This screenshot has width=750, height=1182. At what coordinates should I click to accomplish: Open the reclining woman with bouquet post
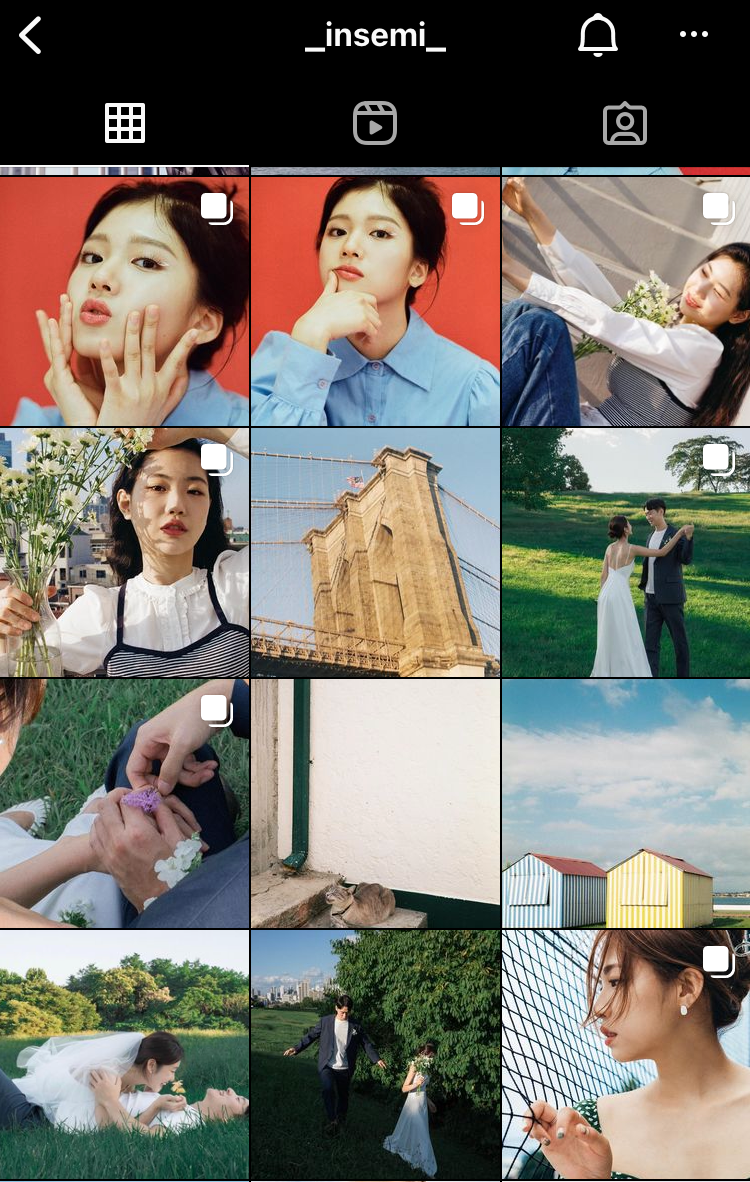(x=626, y=301)
